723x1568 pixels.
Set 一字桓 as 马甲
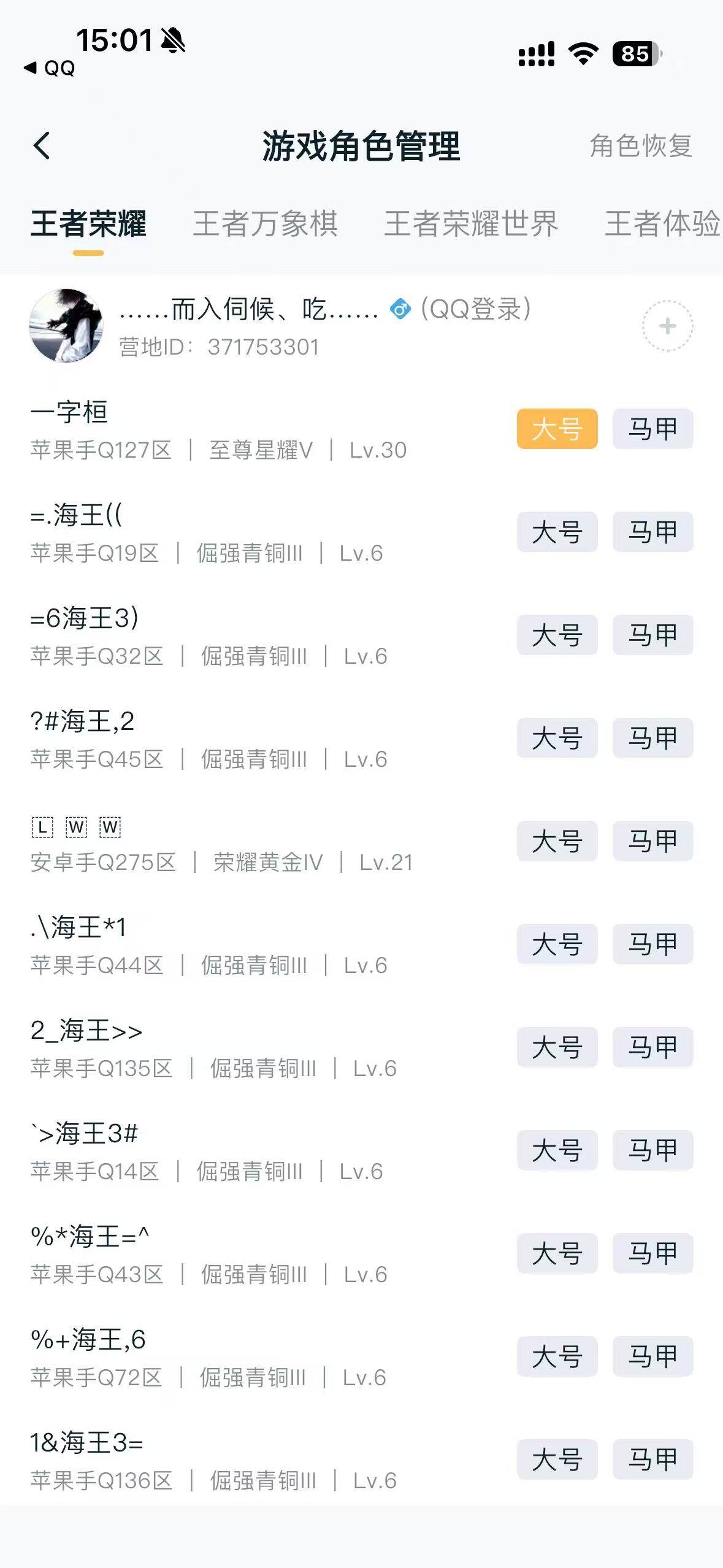[652, 429]
